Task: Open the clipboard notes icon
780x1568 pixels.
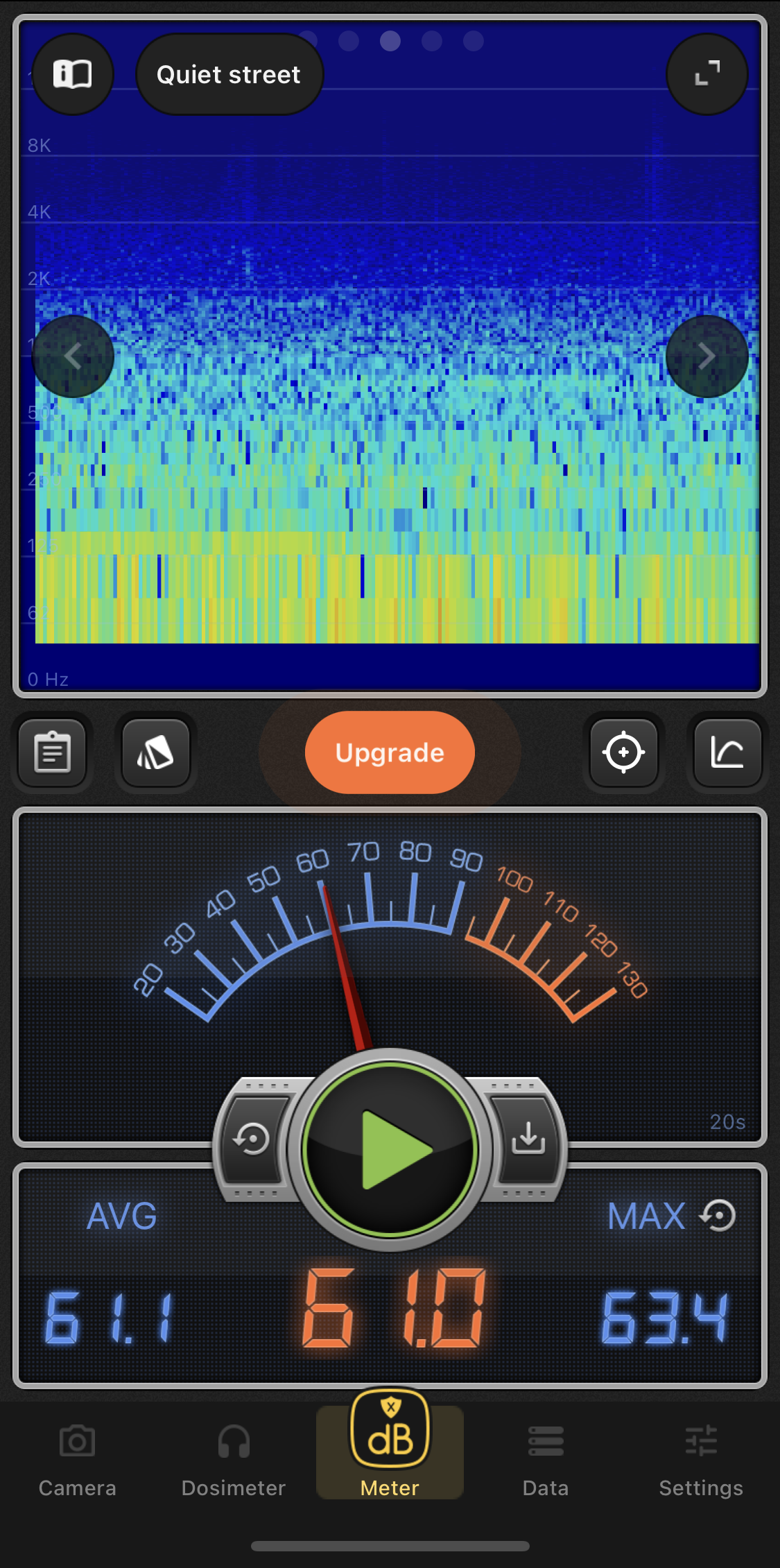Action: (53, 752)
